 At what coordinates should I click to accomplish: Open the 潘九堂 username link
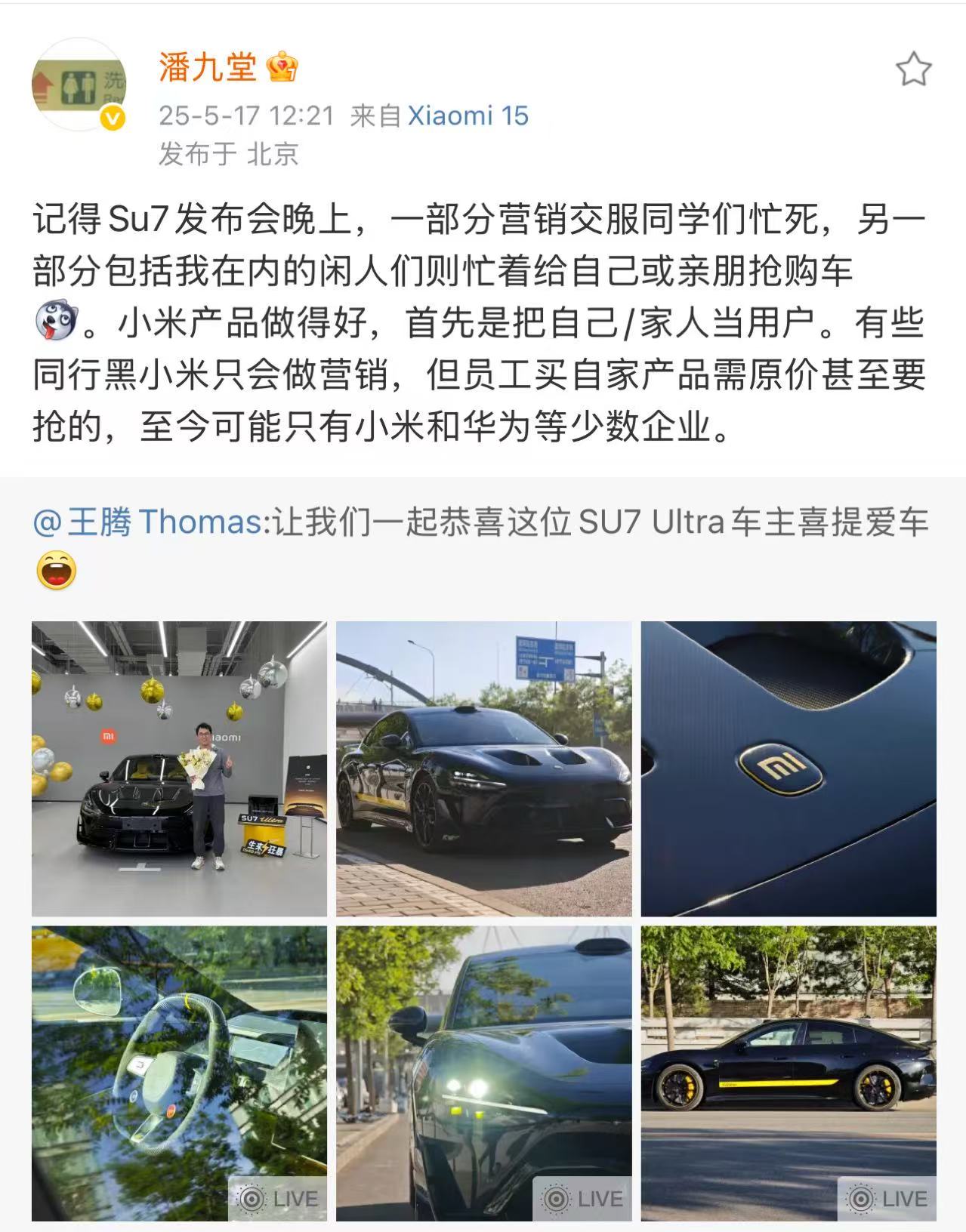[x=208, y=67]
